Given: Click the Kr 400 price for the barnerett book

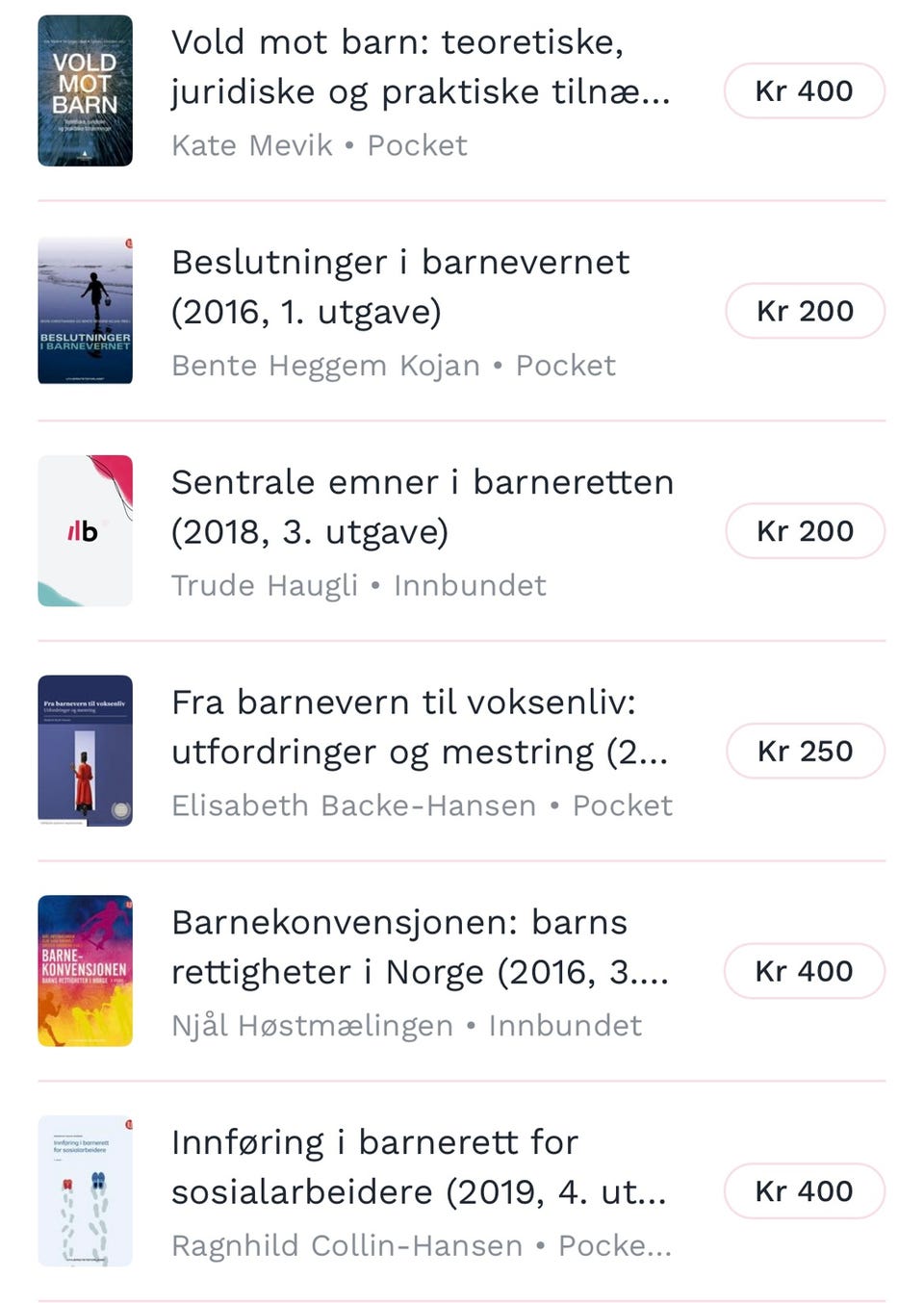Looking at the screenshot, I should coord(805,1190).
